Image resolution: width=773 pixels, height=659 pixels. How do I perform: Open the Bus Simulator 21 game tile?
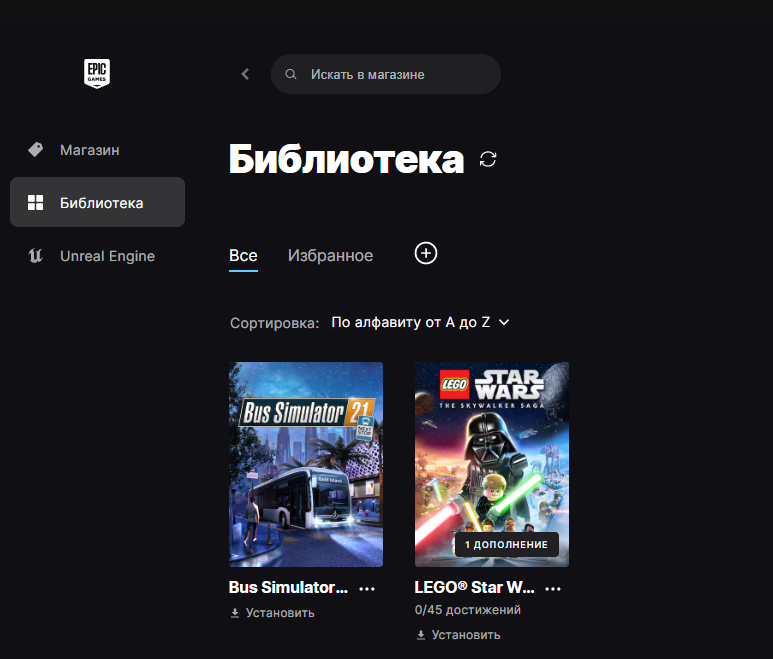[x=306, y=464]
